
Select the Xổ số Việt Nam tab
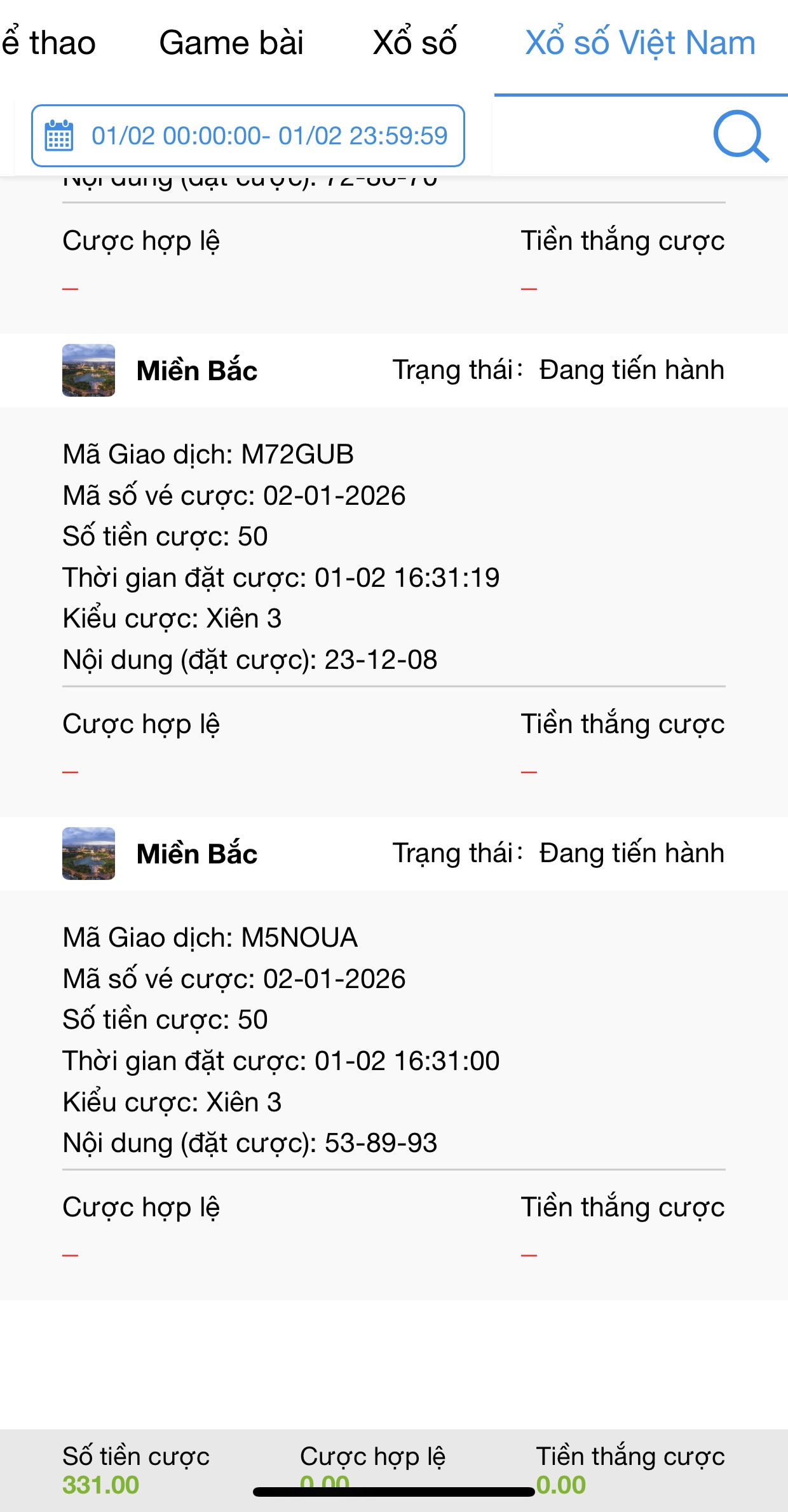point(641,43)
